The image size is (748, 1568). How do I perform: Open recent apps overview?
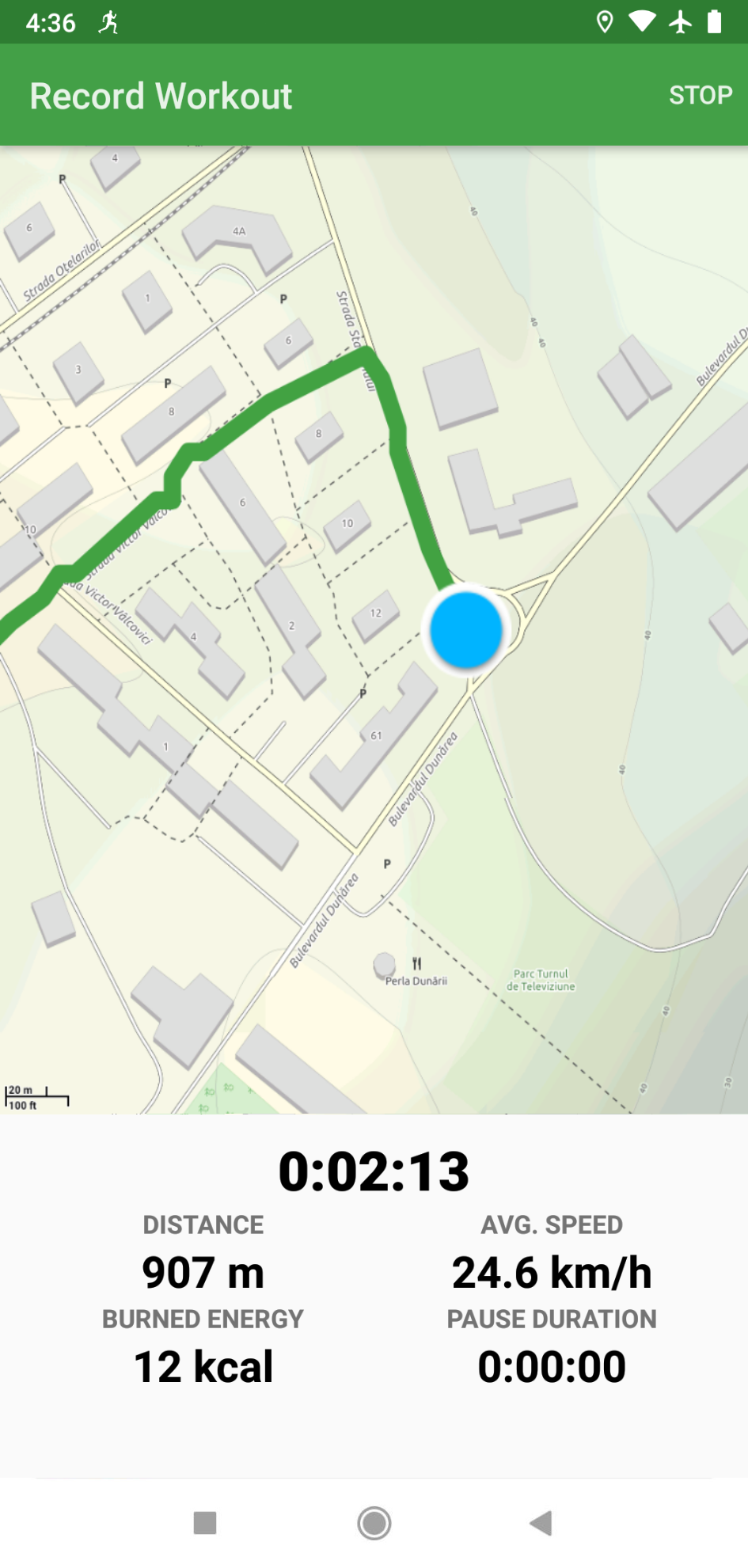[205, 1522]
